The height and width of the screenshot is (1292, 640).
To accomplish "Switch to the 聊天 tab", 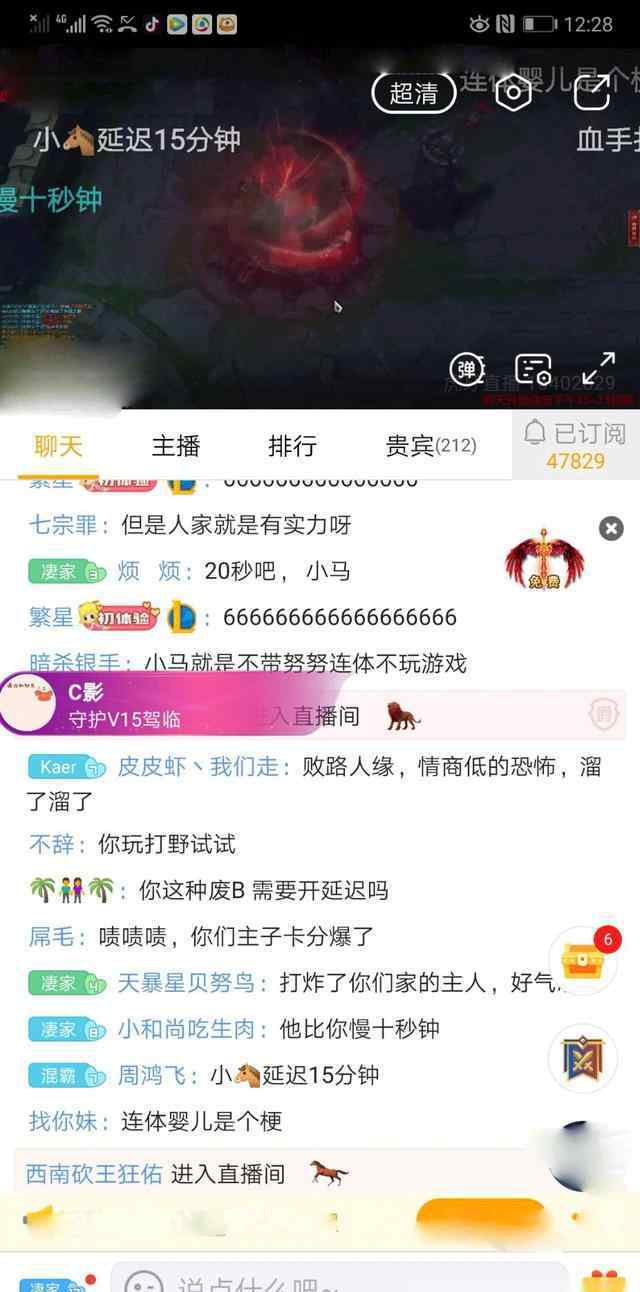I will (58, 446).
